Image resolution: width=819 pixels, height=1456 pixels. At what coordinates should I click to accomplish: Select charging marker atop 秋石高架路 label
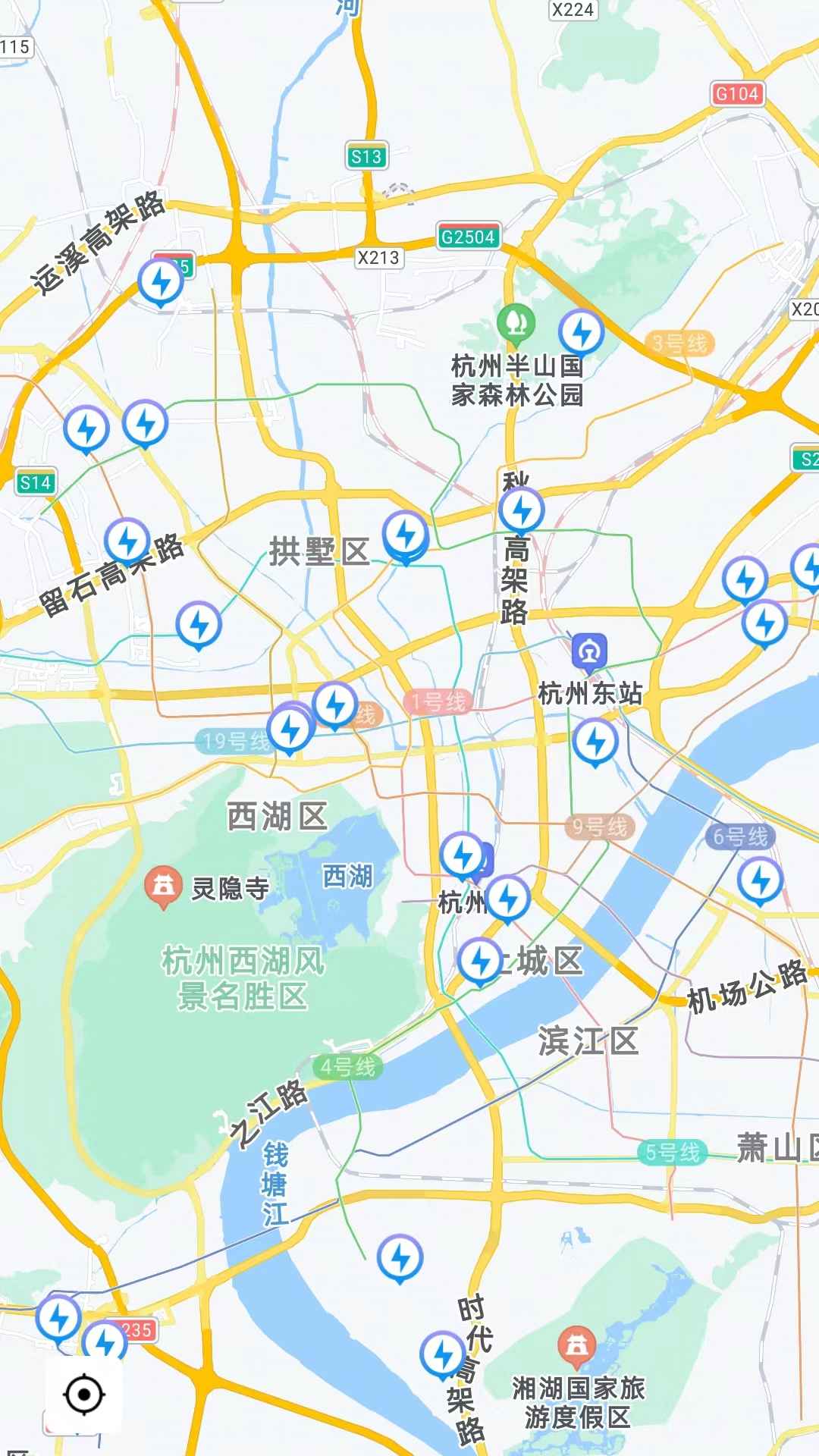[522, 510]
